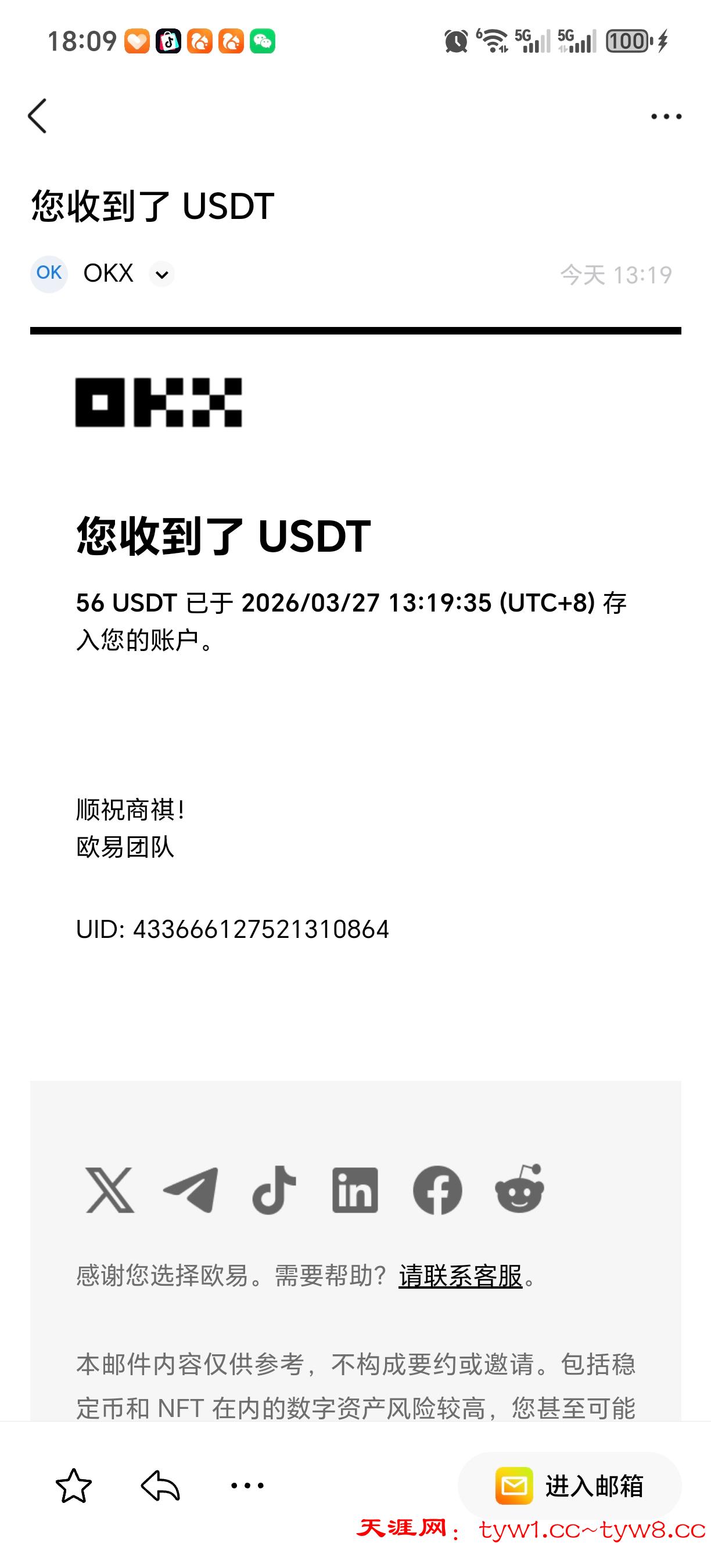Open OKX's Telegram link
Viewport: 711px width, 1568px height.
click(191, 1190)
